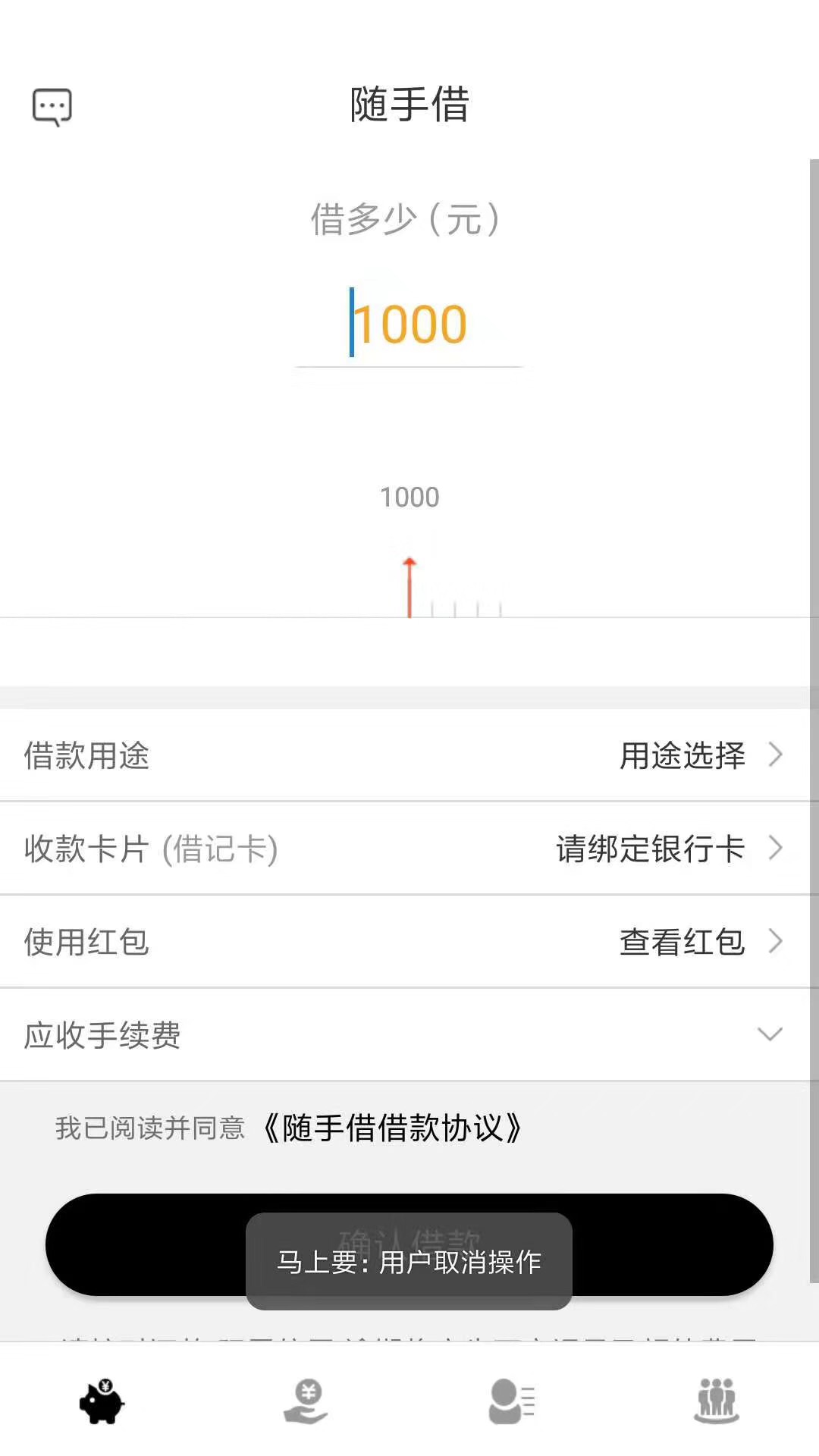Open the 《随手借借款协议》 agreement link
819x1456 pixels.
392,1128
